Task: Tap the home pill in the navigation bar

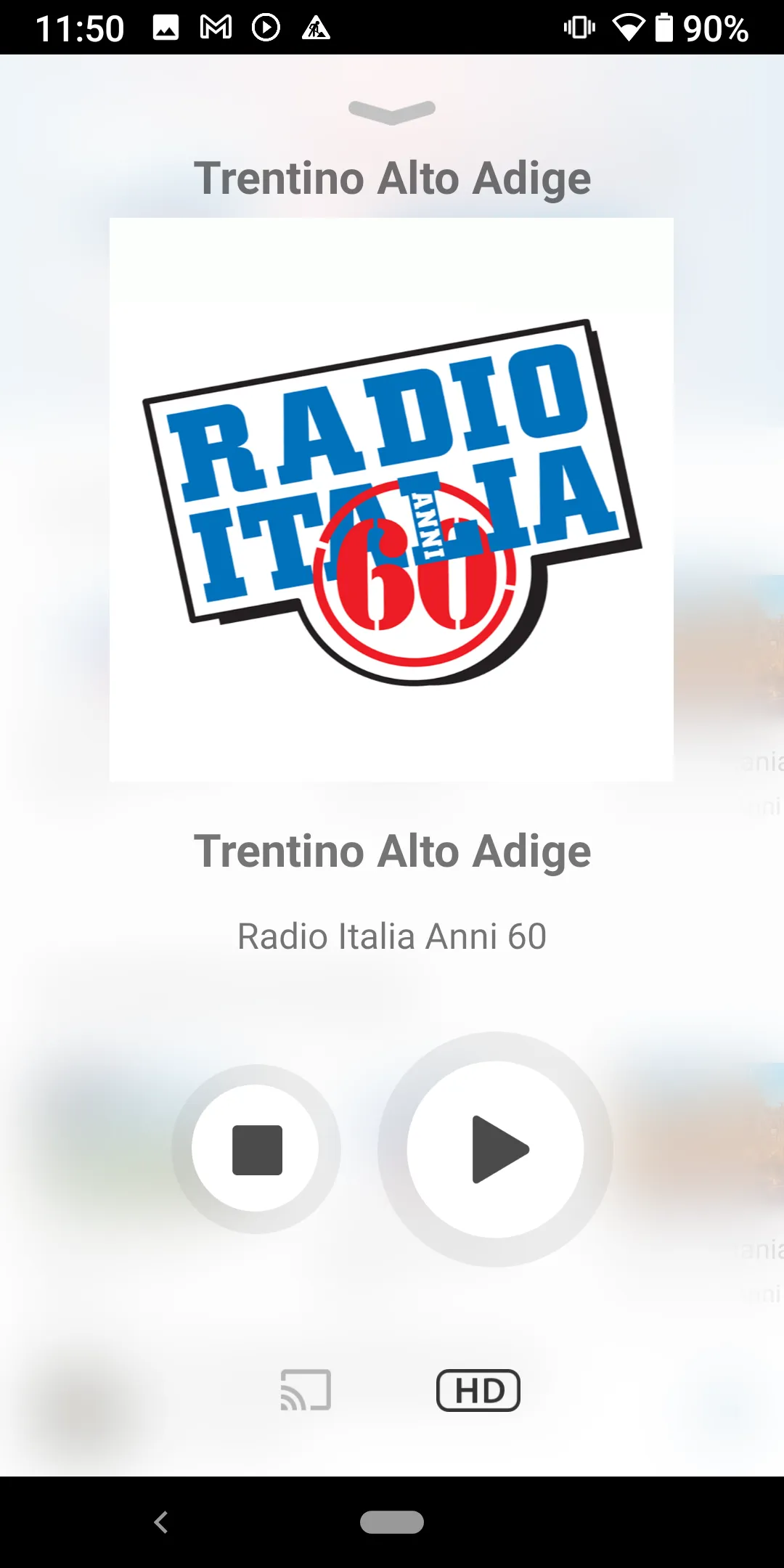Action: coord(392,1522)
